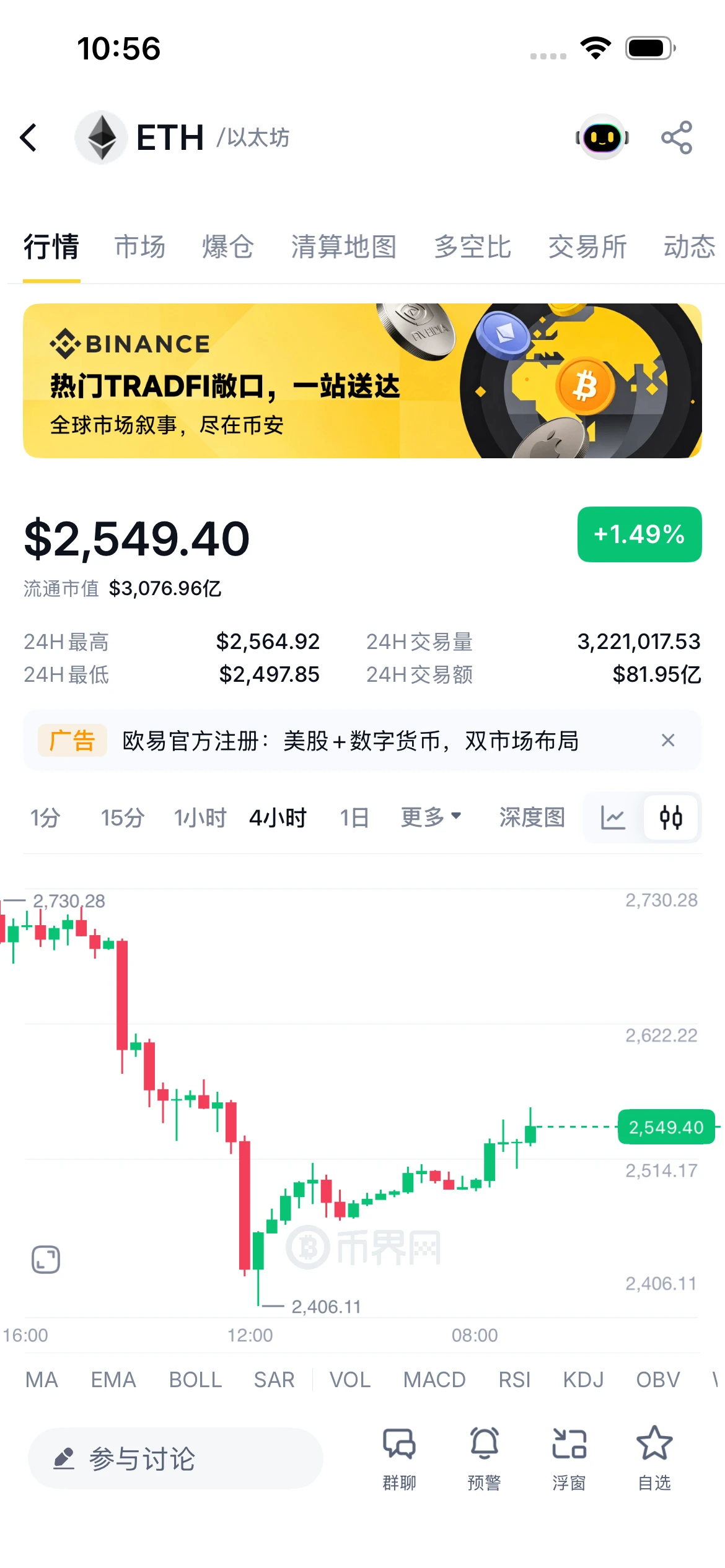Viewport: 725px width, 1568px height.
Task: Dismiss the 欧易 ad banner
Action: 668,740
